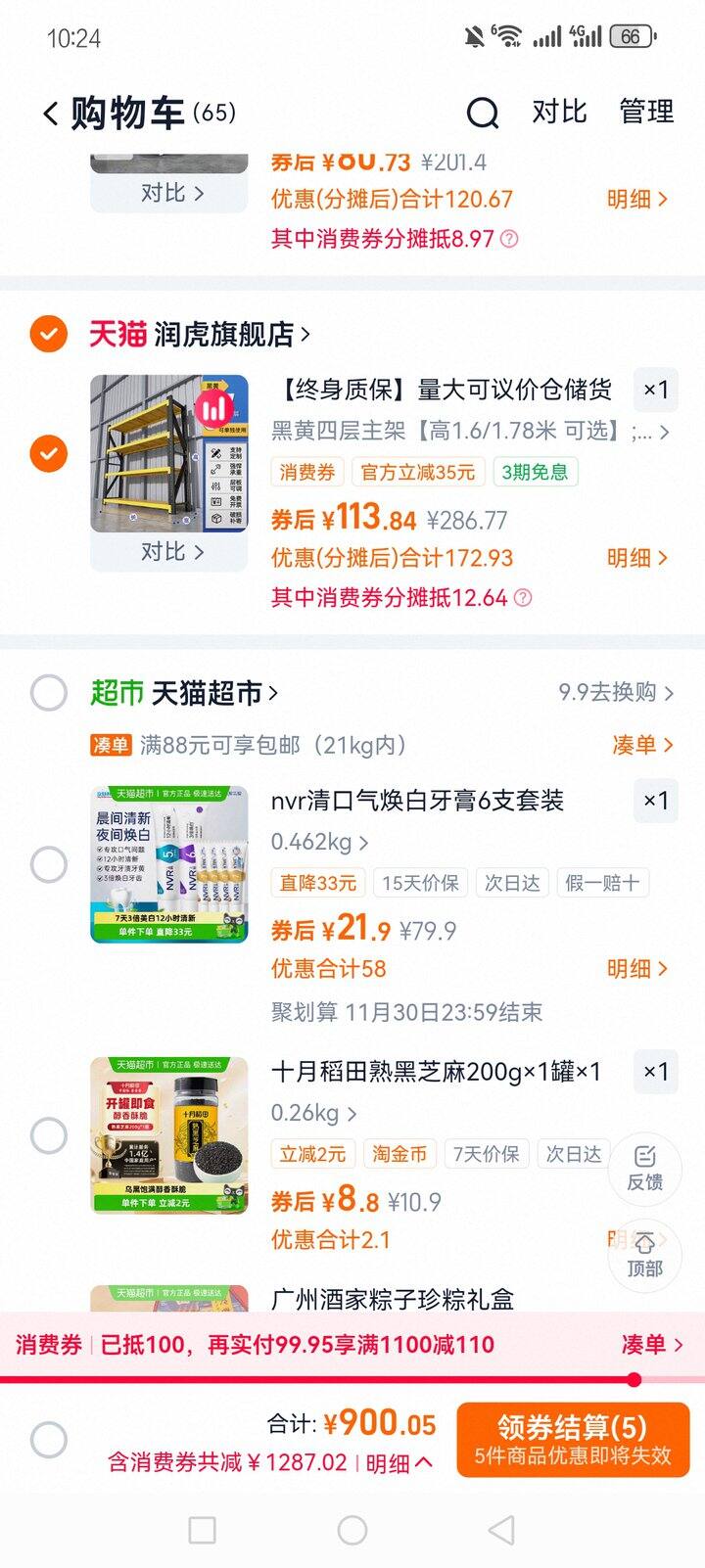705x1568 pixels.
Task: Go back from the shopping cart
Action: (51, 114)
